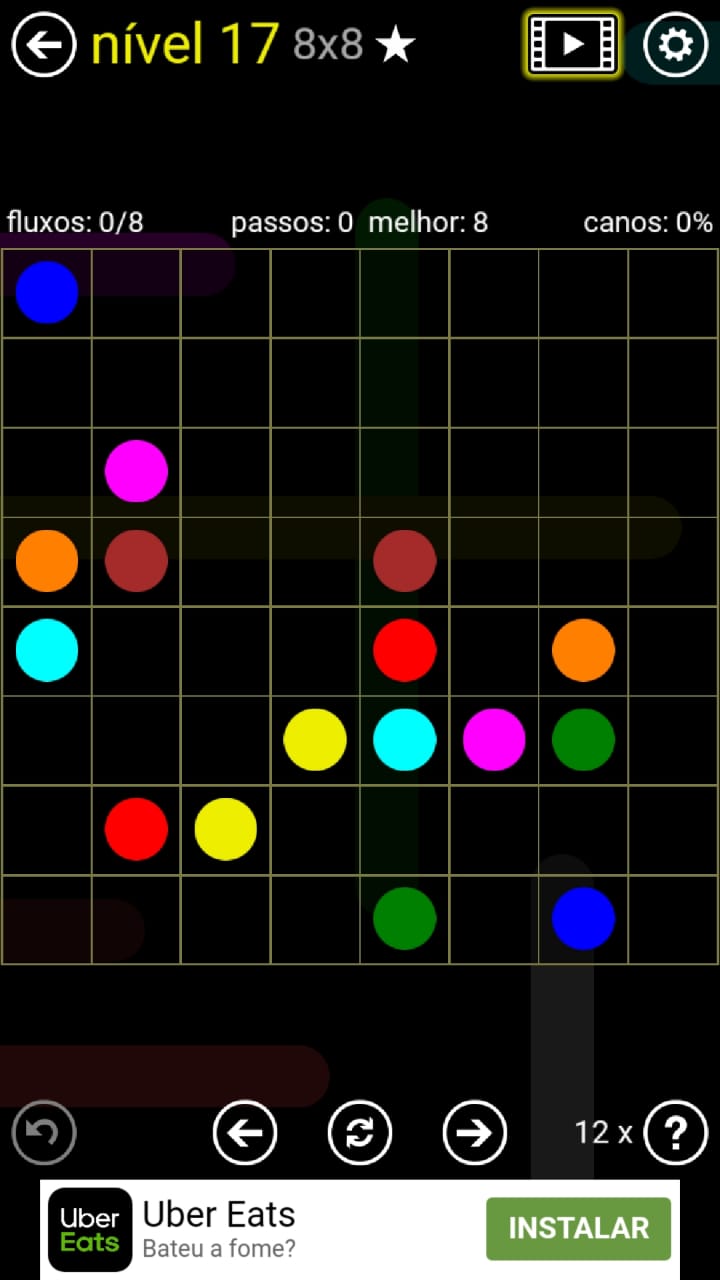Screen dimensions: 720x1280
Task: Go back using the top-left arrow
Action: coord(44,45)
